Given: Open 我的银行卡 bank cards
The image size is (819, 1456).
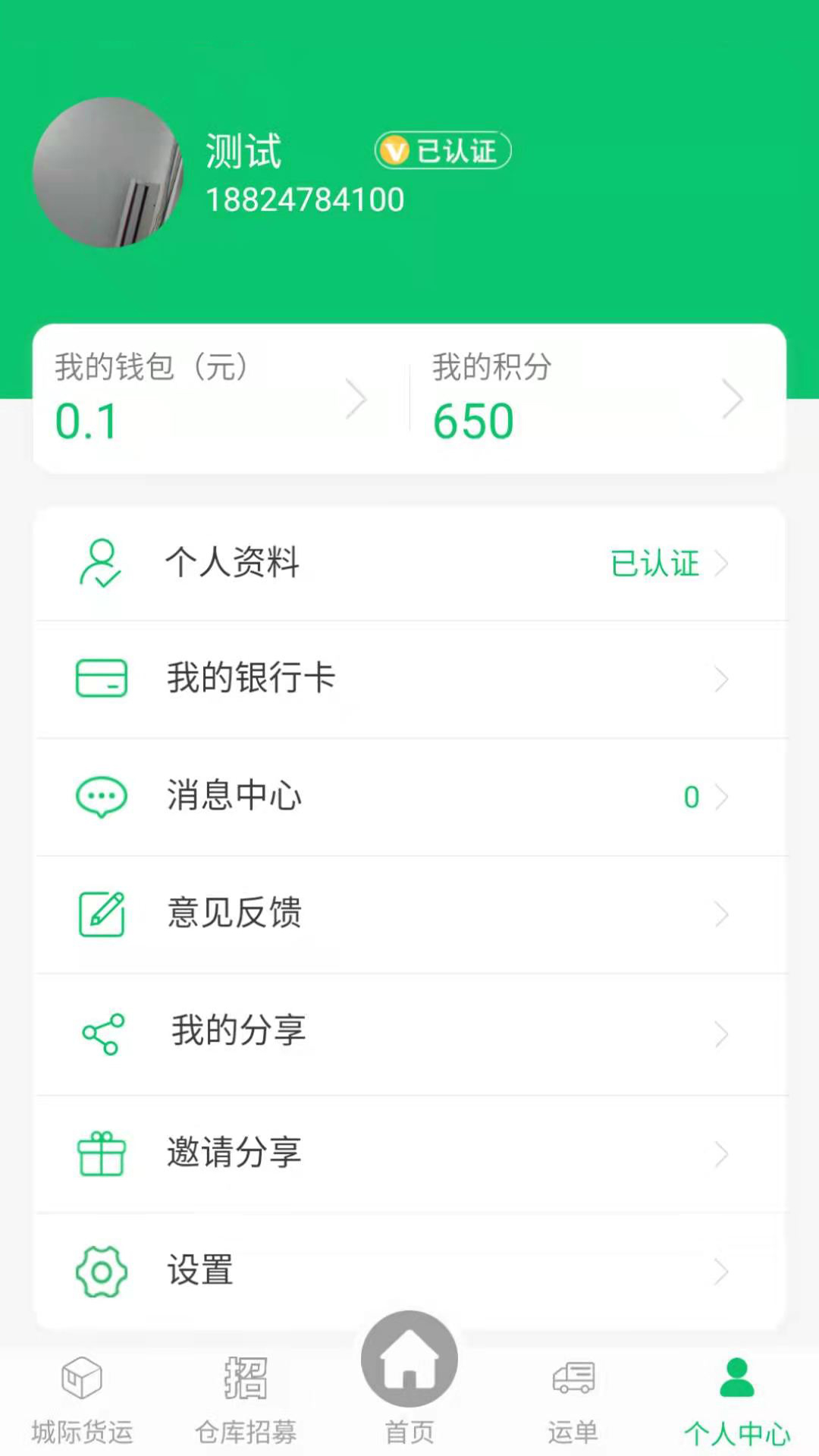Looking at the screenshot, I should click(409, 678).
